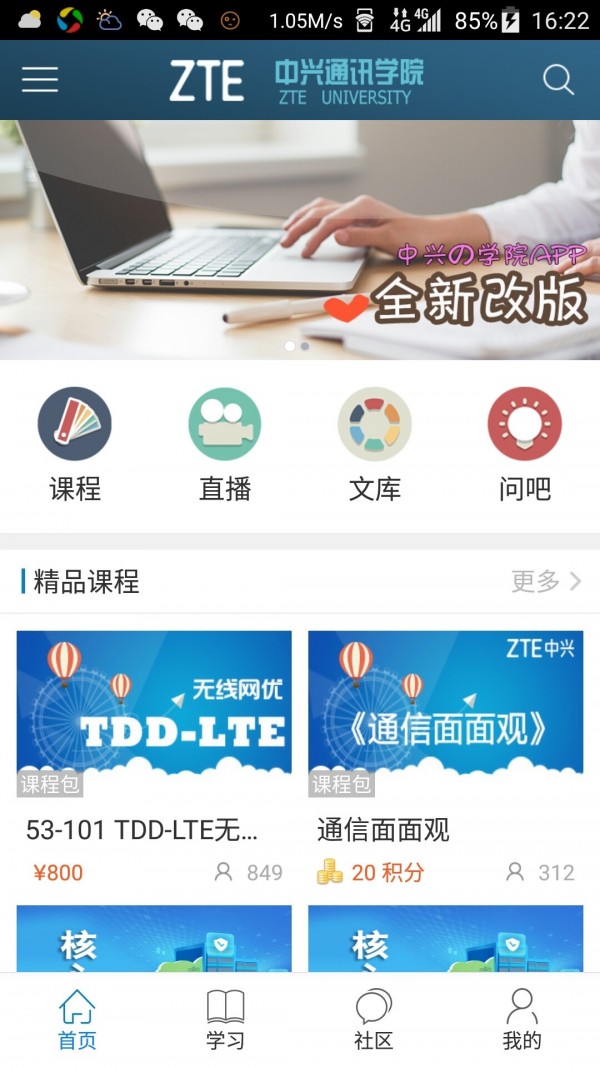Open the 问吧 Q&A section
Image resolution: width=600 pixels, height=1067 pixels.
point(525,445)
